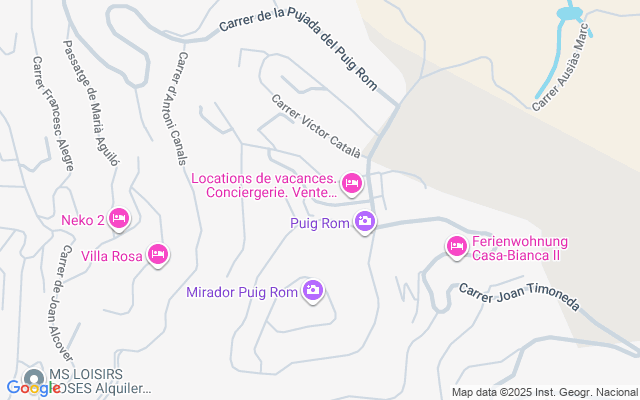The width and height of the screenshot is (640, 400).
Task: Open Locations de vacances Conciergerie marker
Action: point(351,183)
